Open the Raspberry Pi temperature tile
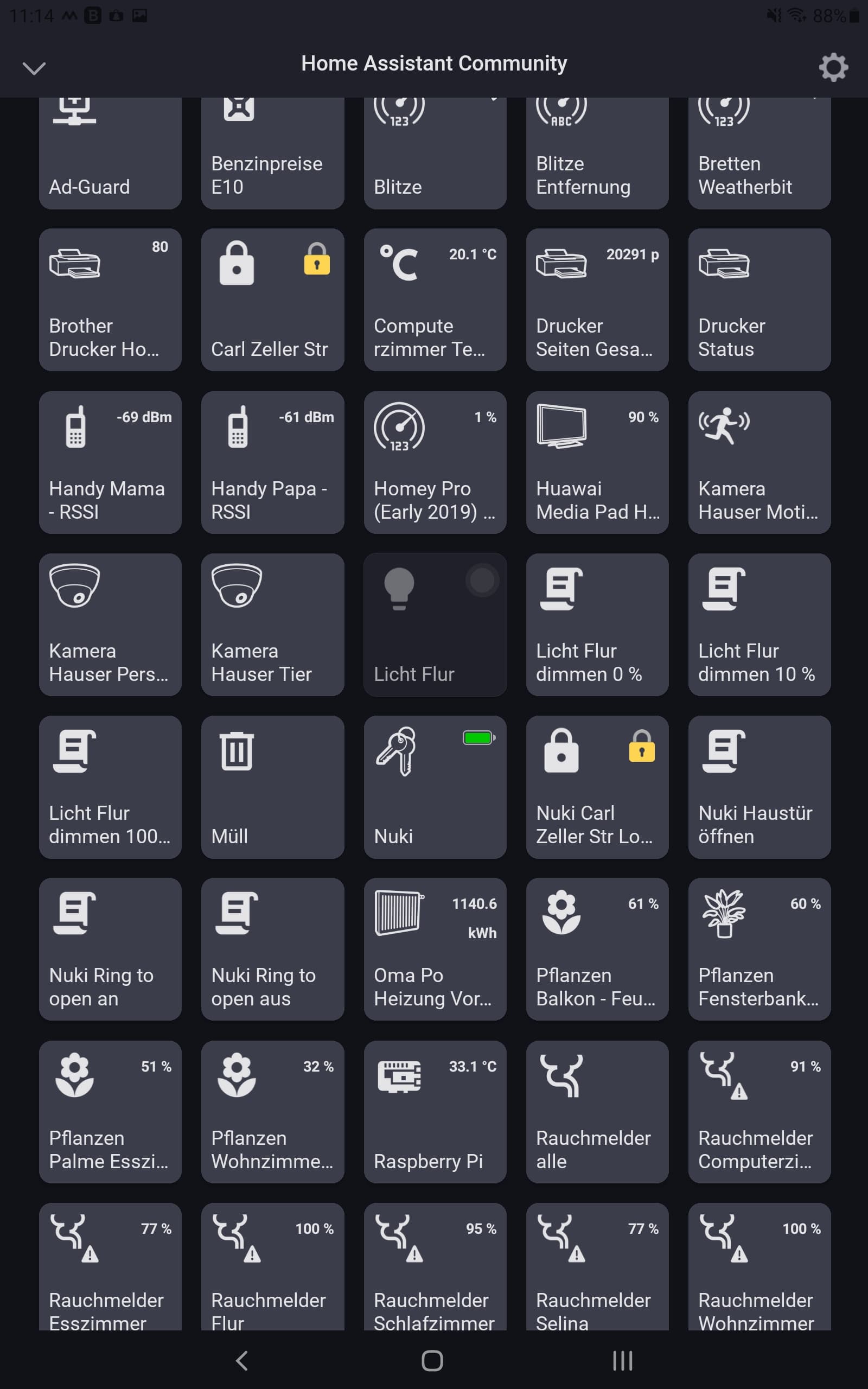The image size is (868, 1389). pyautogui.click(x=435, y=1111)
